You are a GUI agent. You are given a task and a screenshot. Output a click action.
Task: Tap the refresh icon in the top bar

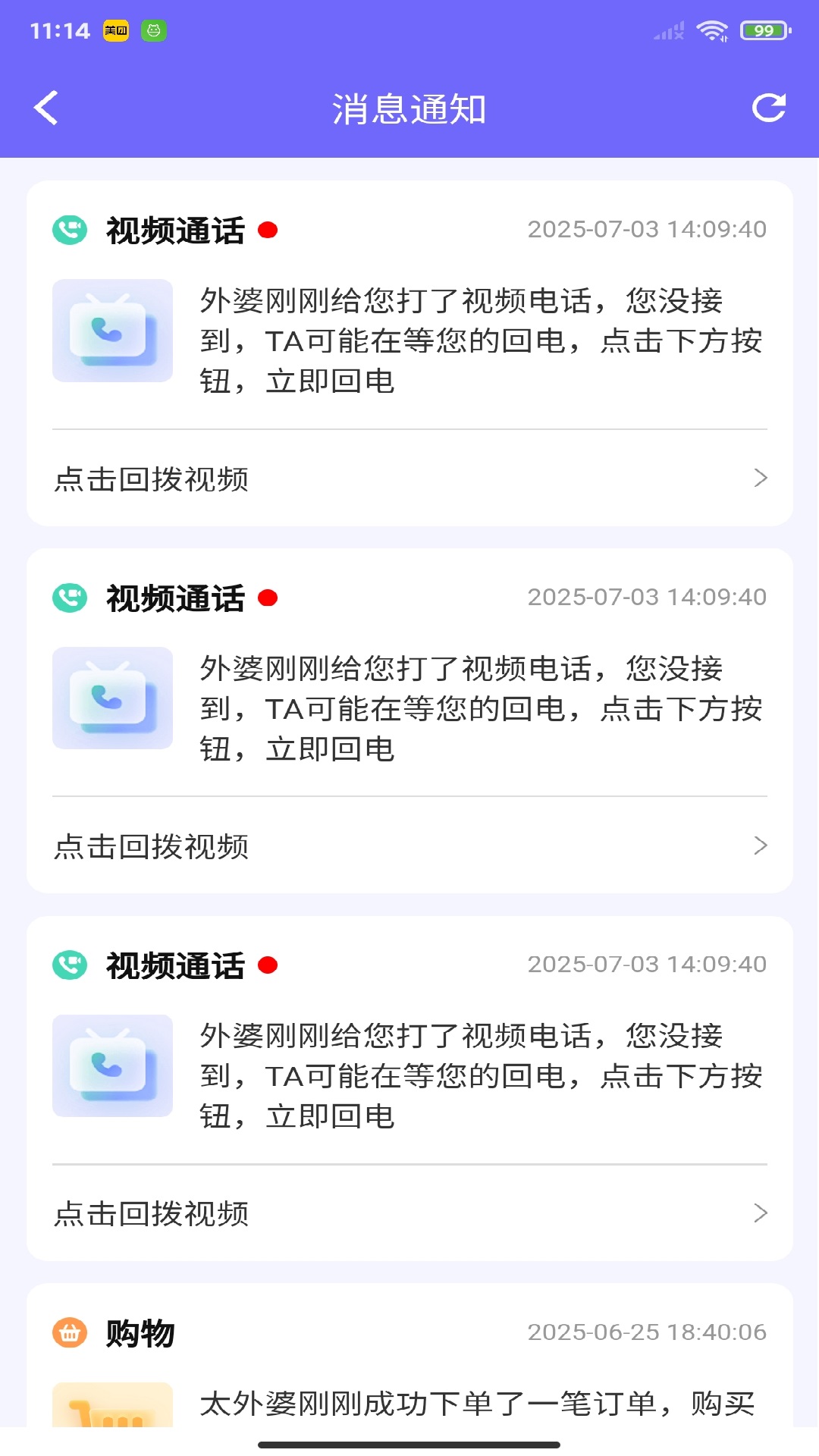click(770, 108)
